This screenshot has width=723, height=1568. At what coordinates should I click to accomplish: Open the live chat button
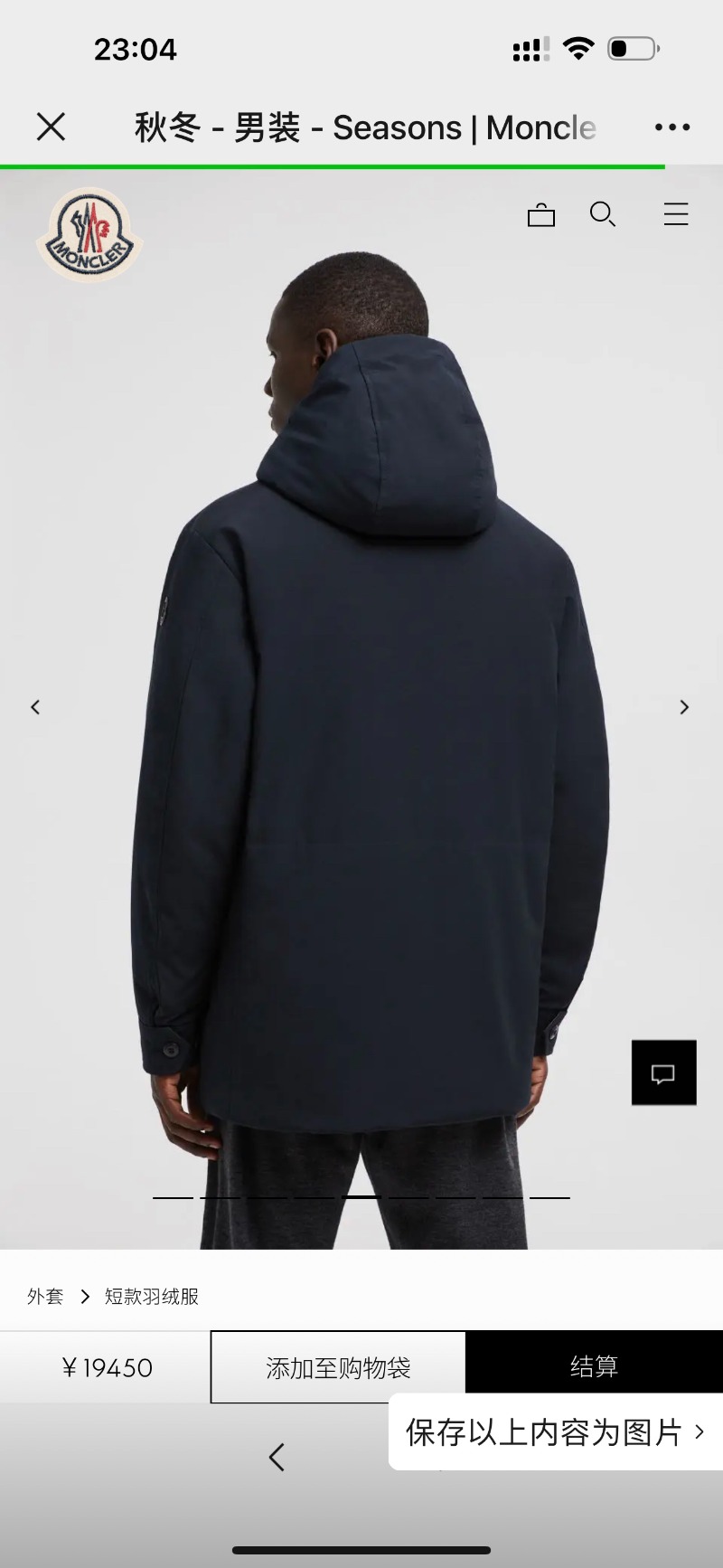(663, 1073)
